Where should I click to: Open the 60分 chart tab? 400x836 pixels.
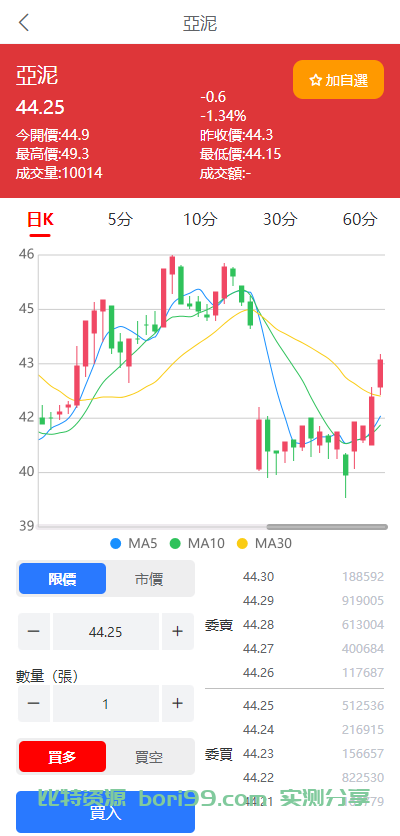(x=360, y=219)
